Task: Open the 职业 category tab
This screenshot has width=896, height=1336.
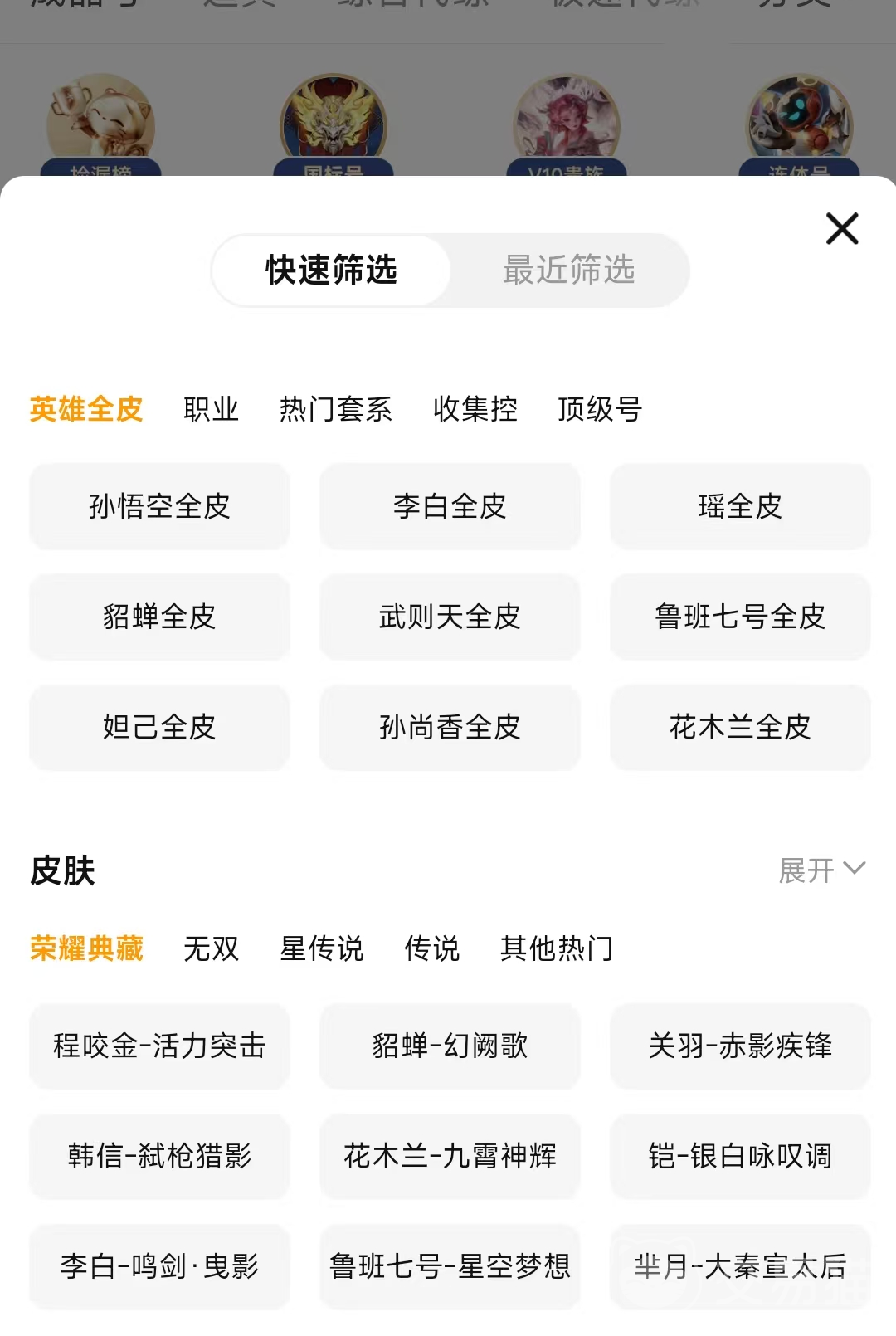Action: tap(212, 409)
